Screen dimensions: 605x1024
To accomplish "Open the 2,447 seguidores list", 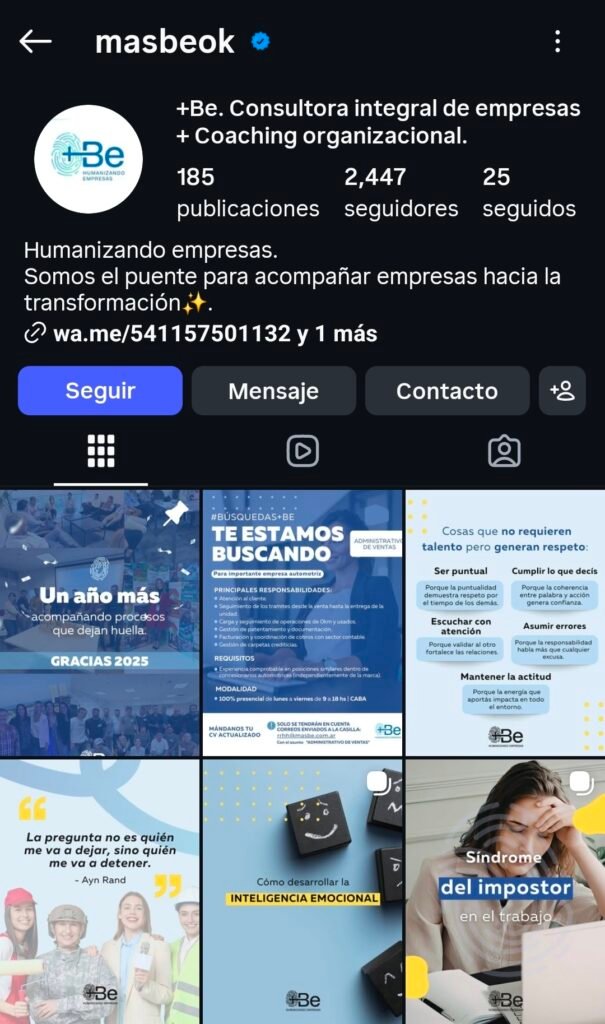I will tap(400, 193).
